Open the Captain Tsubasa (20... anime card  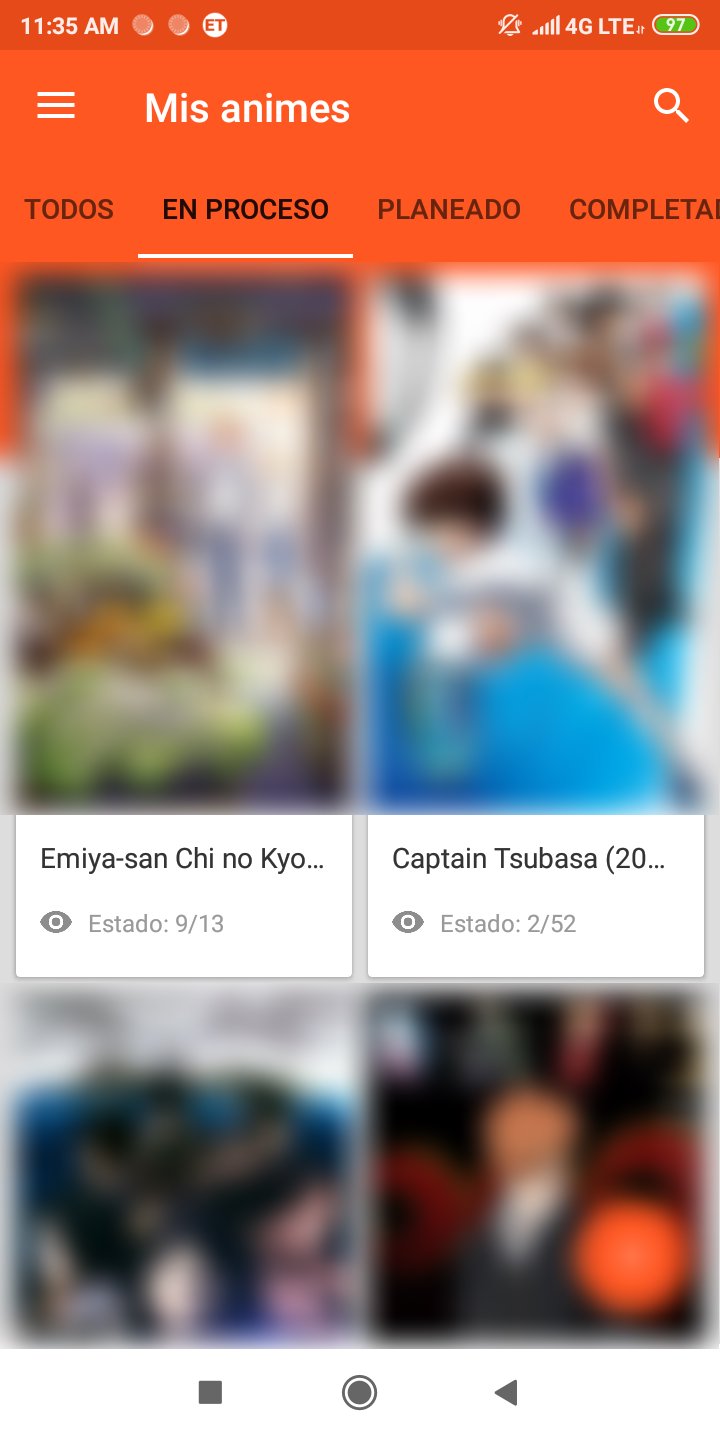pos(536,620)
